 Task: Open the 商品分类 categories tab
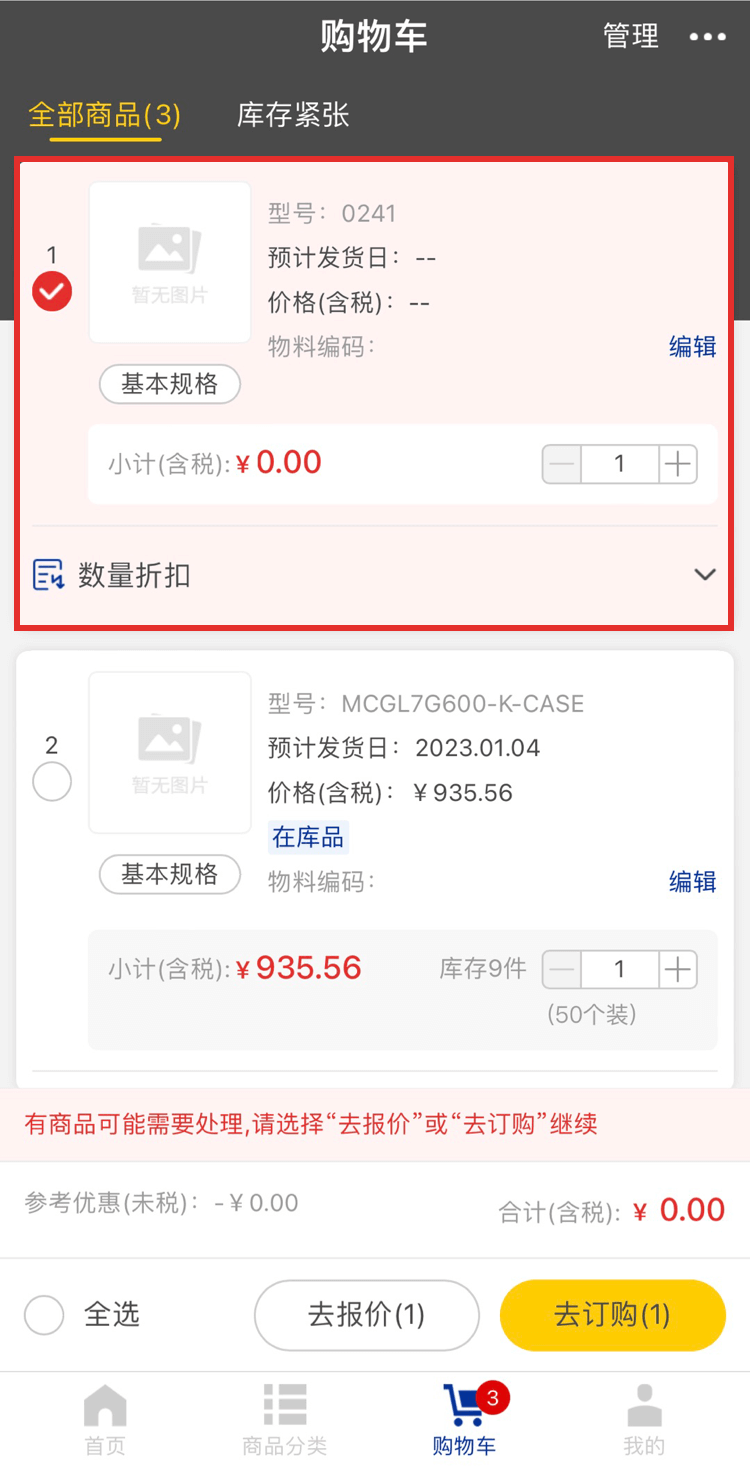coord(284,1418)
